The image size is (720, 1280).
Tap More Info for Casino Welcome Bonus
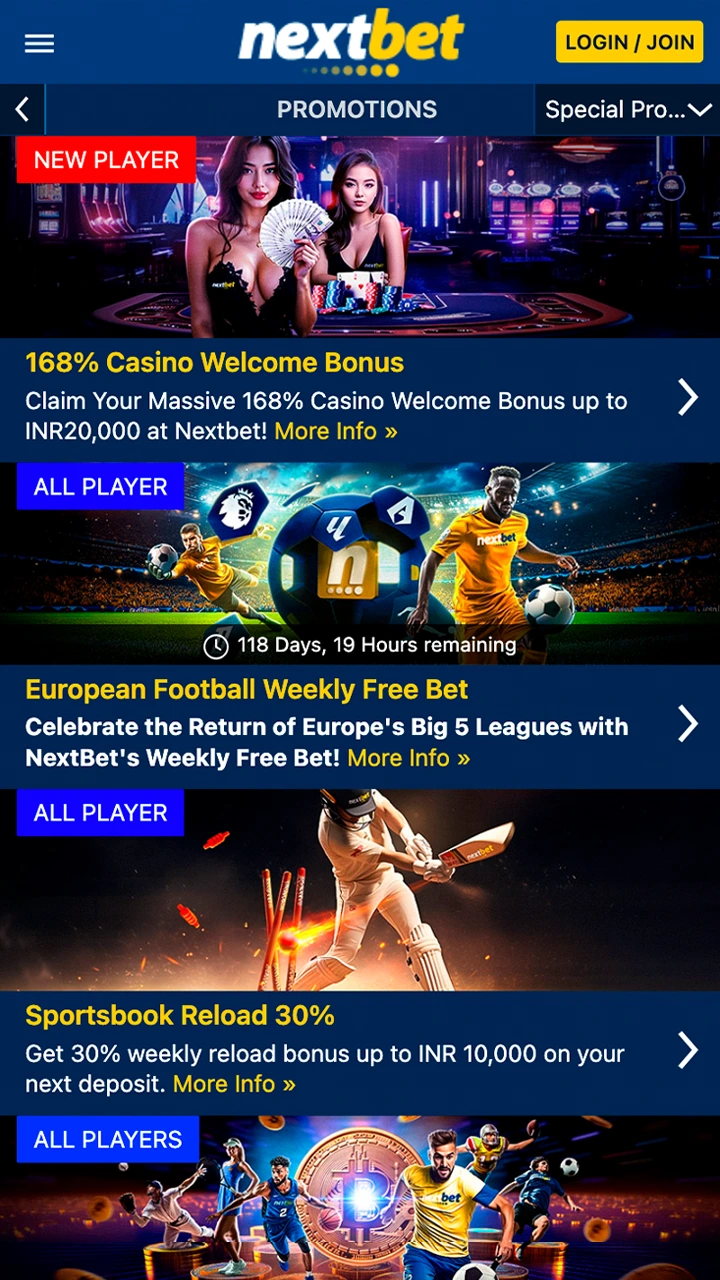click(335, 432)
